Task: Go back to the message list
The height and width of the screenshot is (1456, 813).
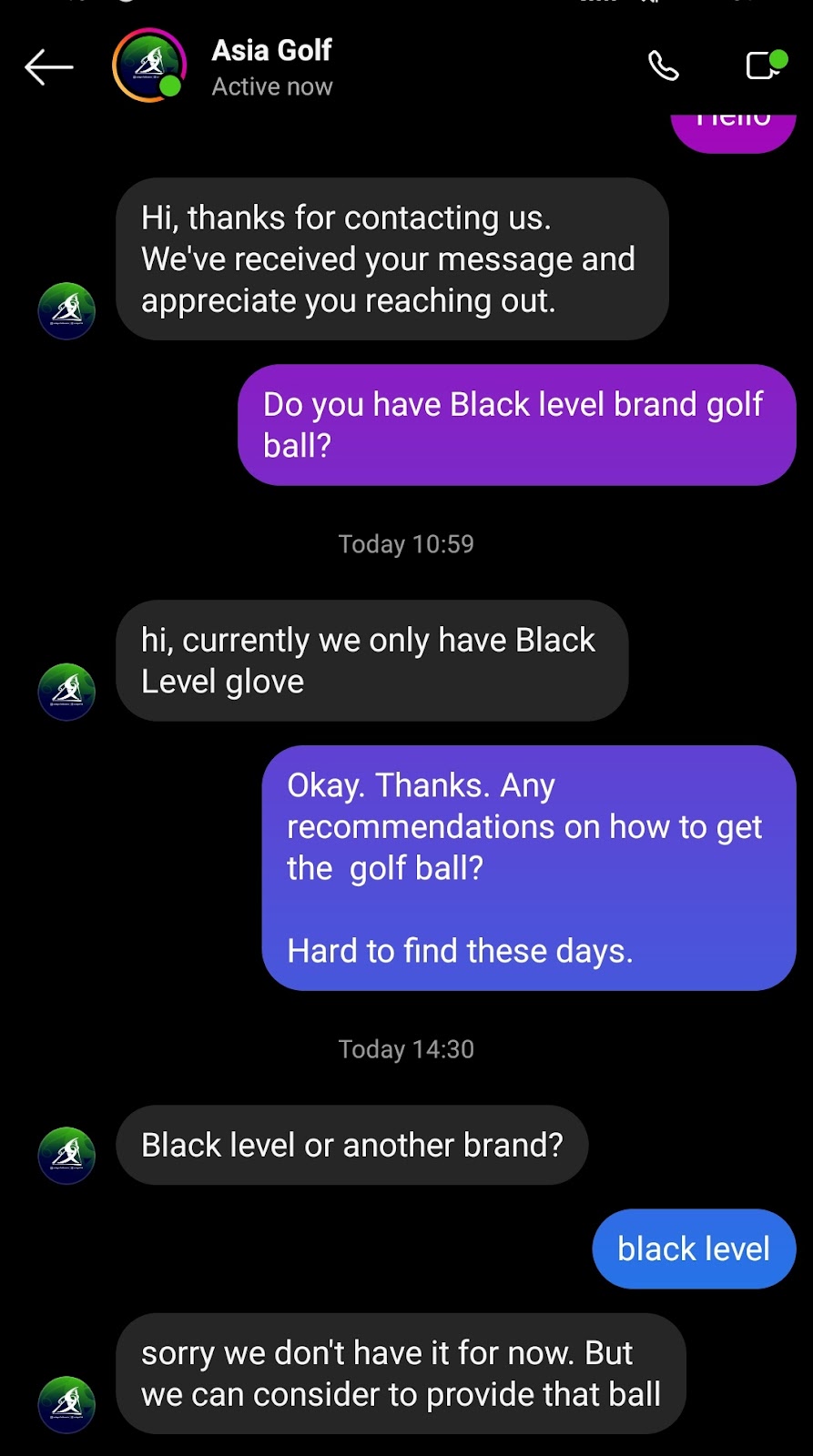Action: 48,67
